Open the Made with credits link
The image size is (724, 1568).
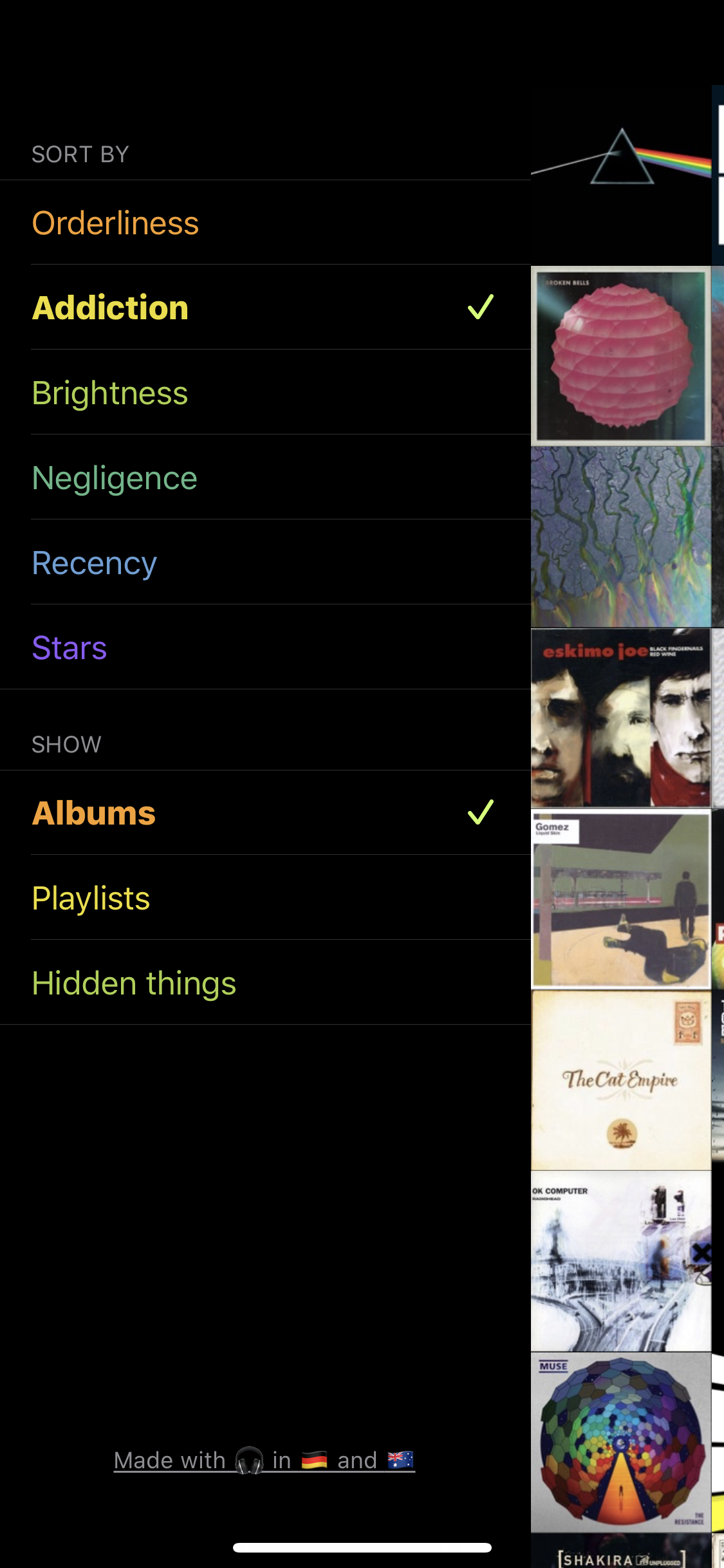pyautogui.click(x=265, y=1461)
